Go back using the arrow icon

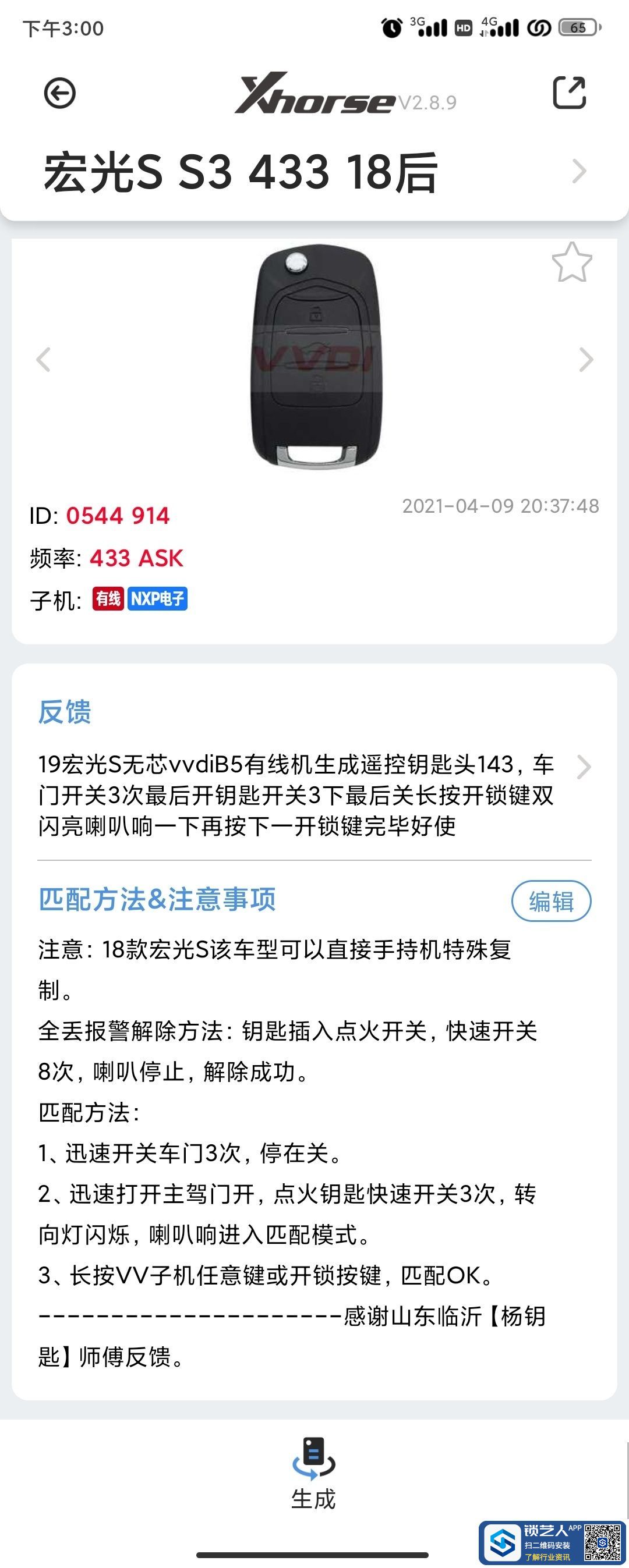point(59,94)
